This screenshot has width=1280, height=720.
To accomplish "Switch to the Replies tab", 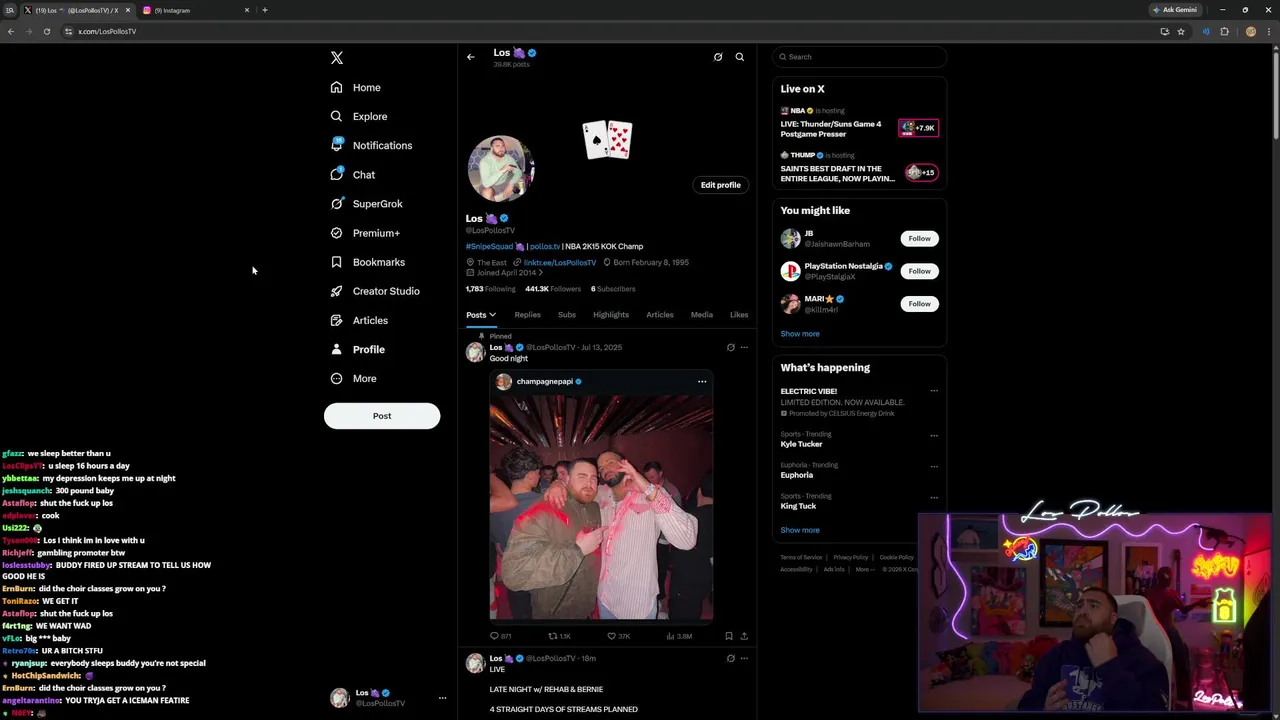I will pos(527,315).
